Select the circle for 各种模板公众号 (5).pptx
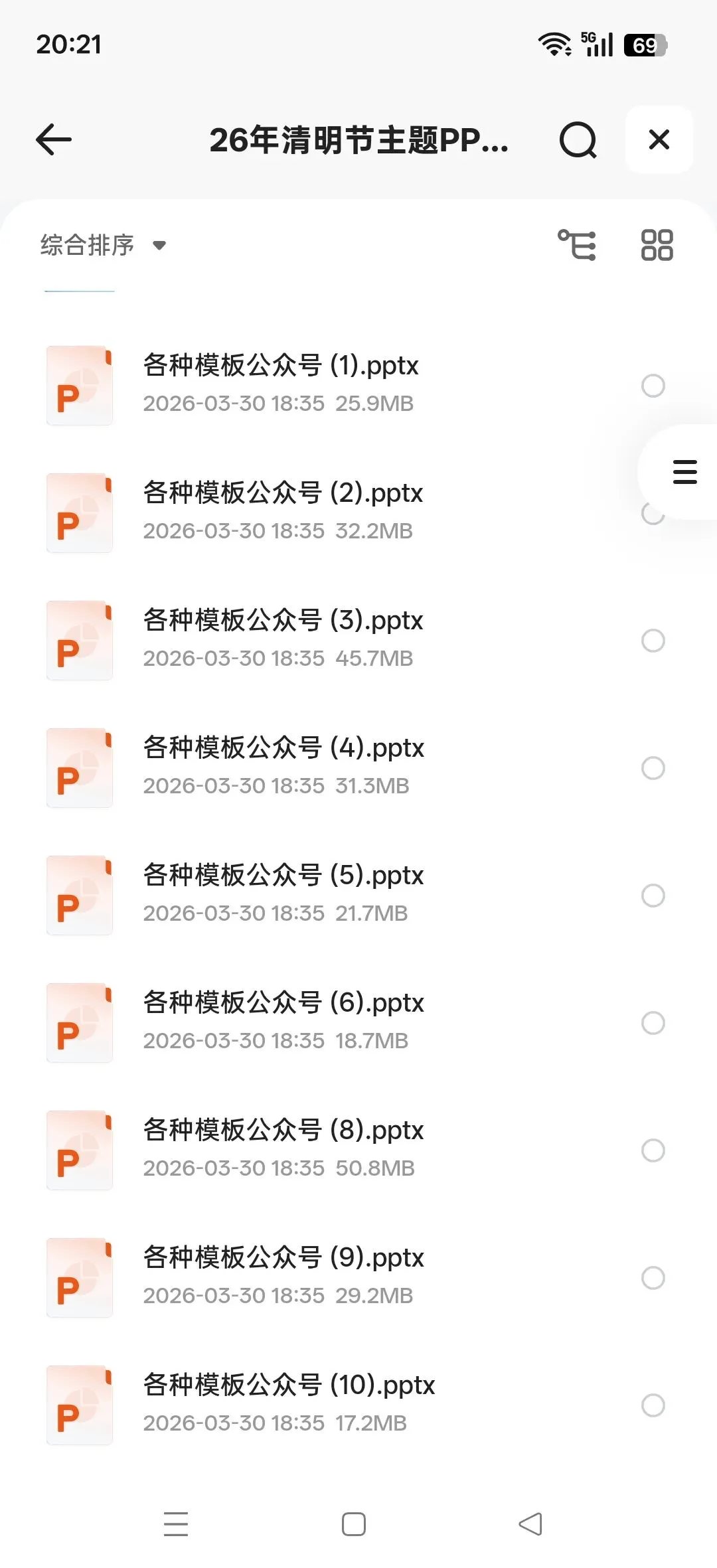This screenshot has width=717, height=1568. 653,896
